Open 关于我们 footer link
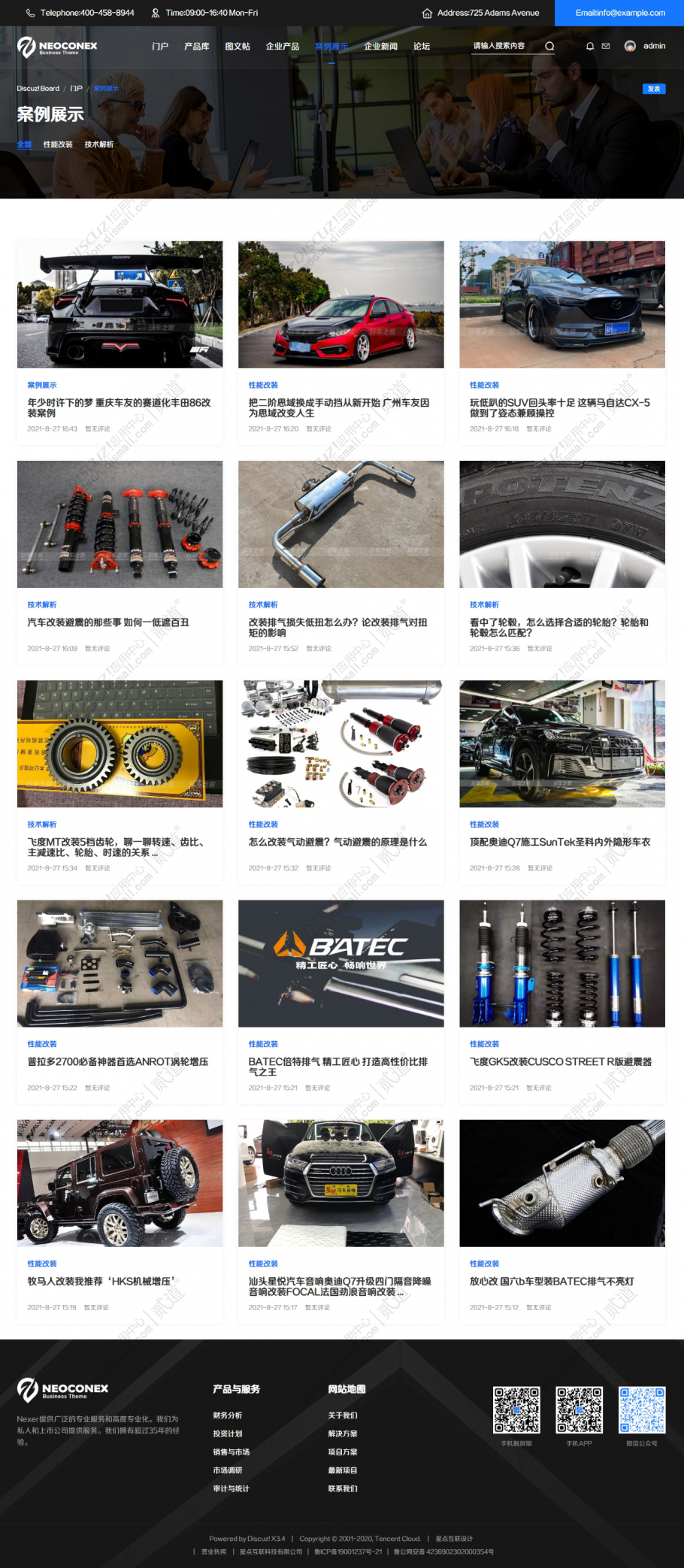The width and height of the screenshot is (684, 1568). point(342,1415)
